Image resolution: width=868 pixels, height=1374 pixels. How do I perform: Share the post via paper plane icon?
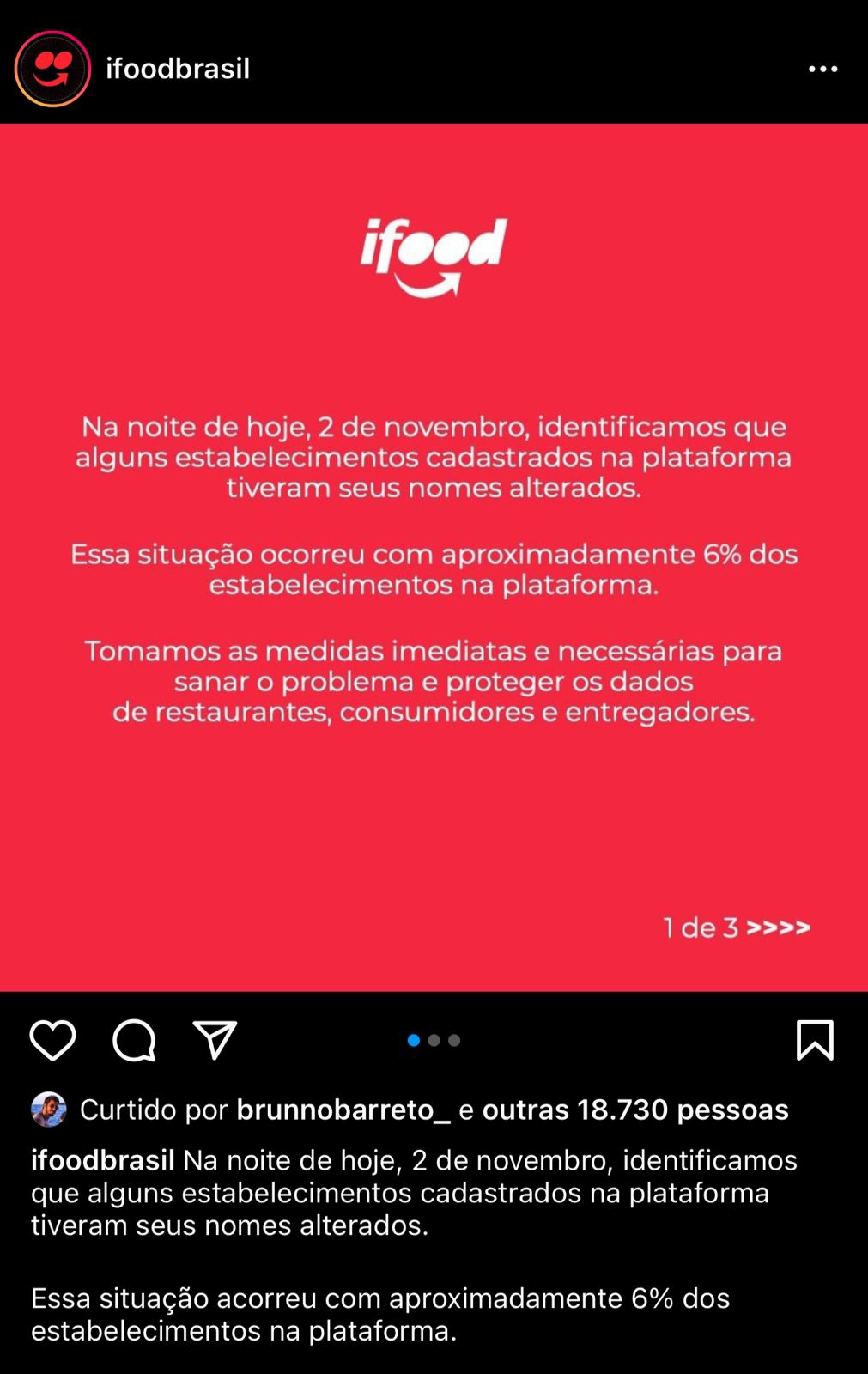coord(215,1041)
